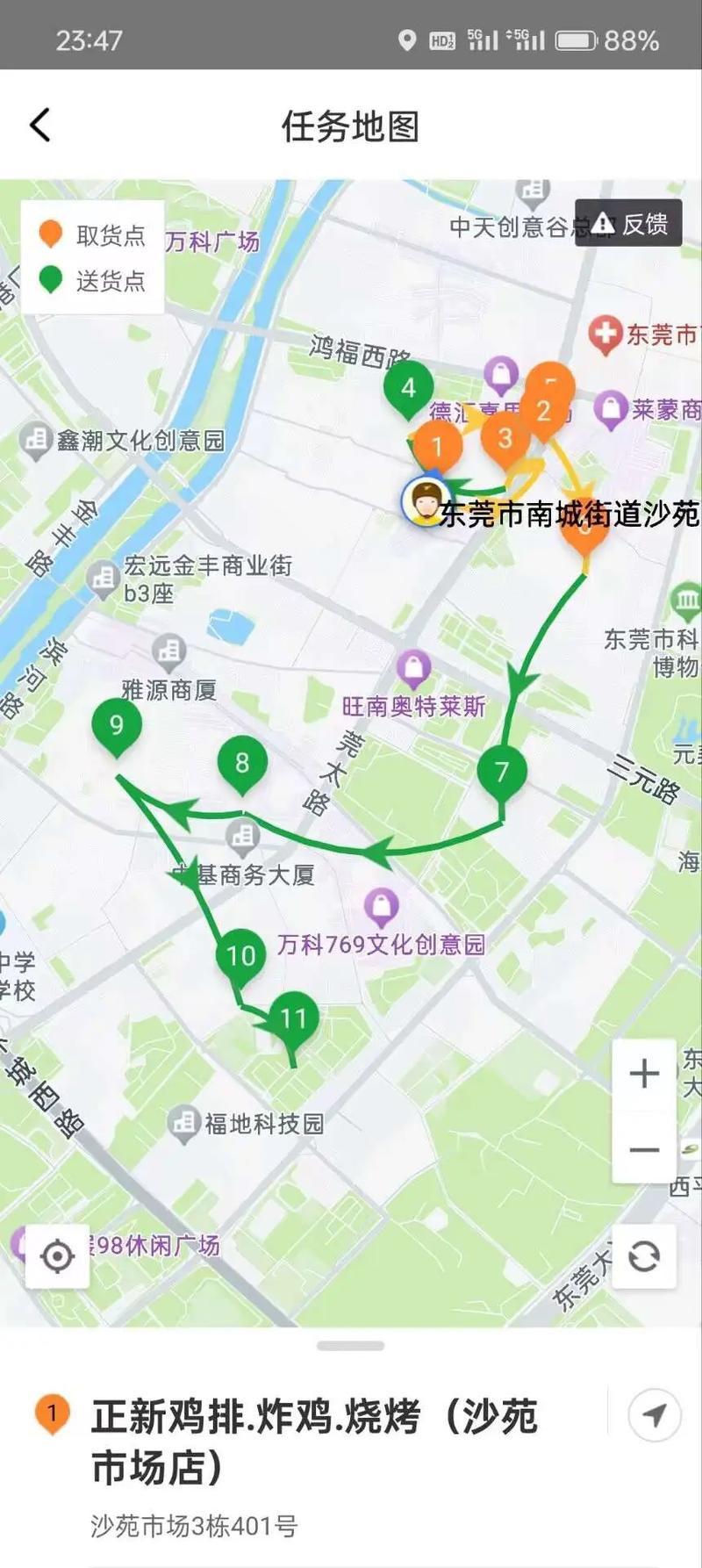Start navigation to 正新鸡排 store
Screen dimensions: 702x1568
[x=654, y=1415]
